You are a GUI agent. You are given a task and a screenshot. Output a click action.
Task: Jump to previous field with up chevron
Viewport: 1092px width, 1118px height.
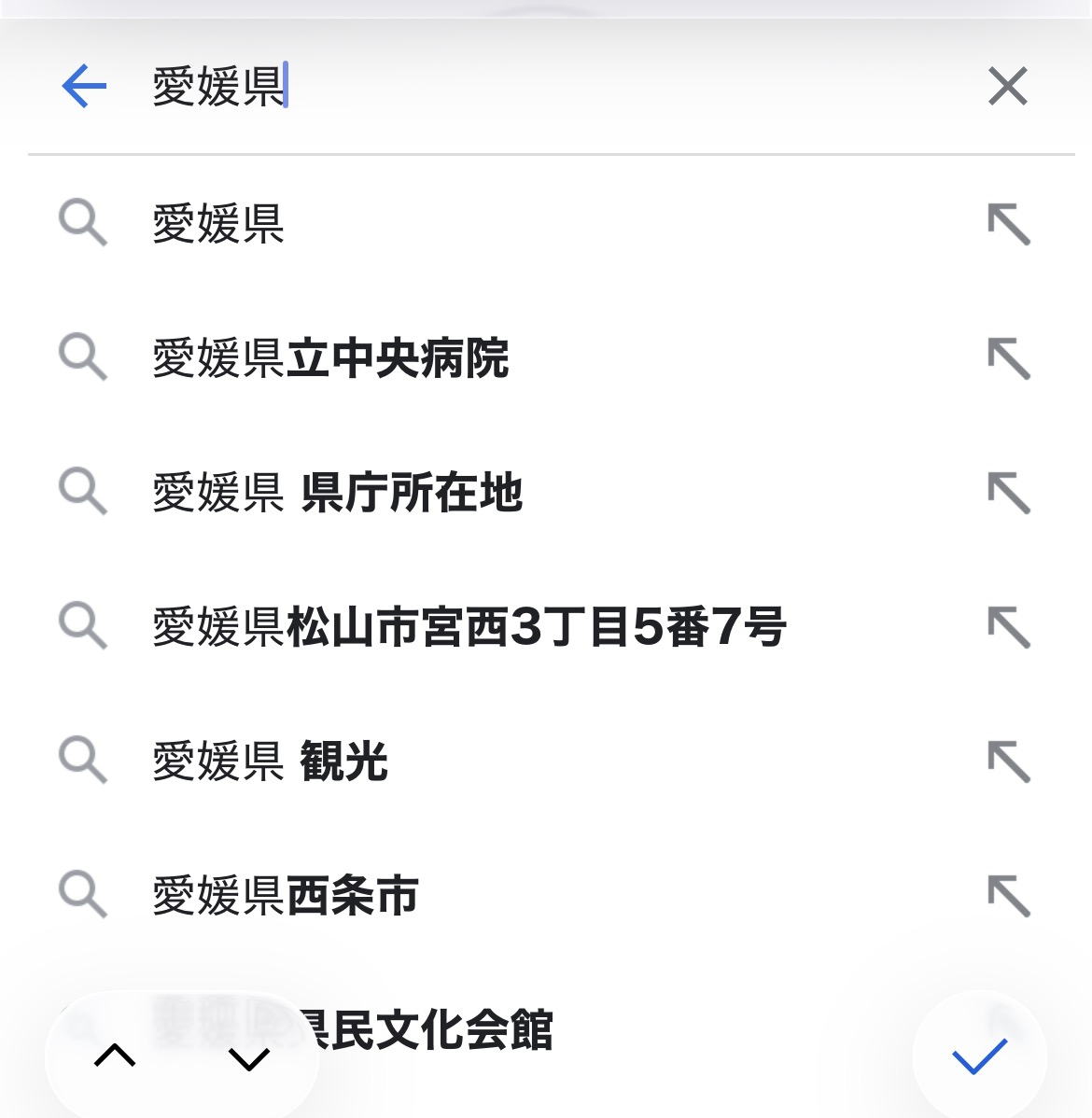point(115,1056)
